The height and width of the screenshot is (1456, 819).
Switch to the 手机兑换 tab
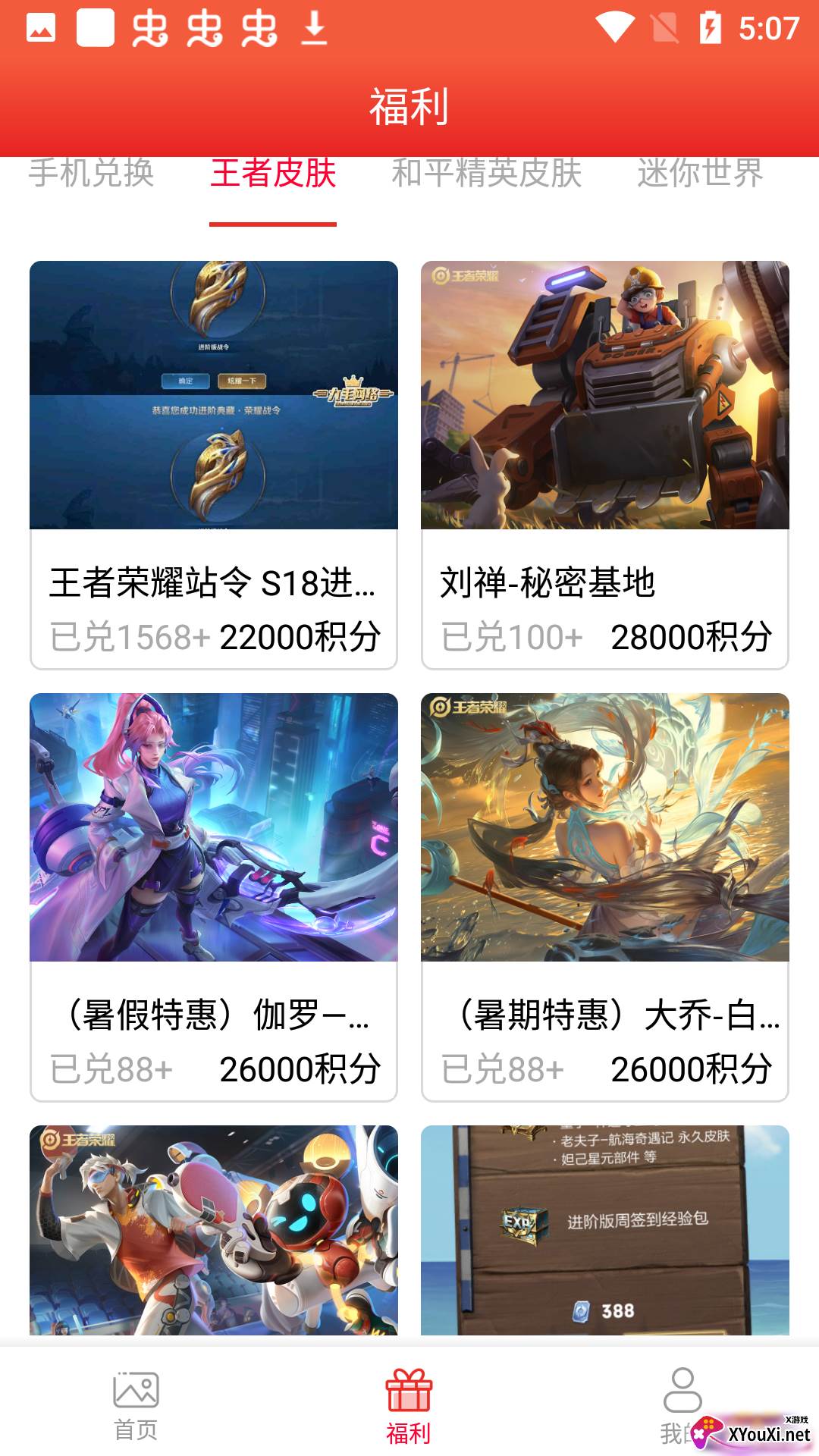coord(91,174)
